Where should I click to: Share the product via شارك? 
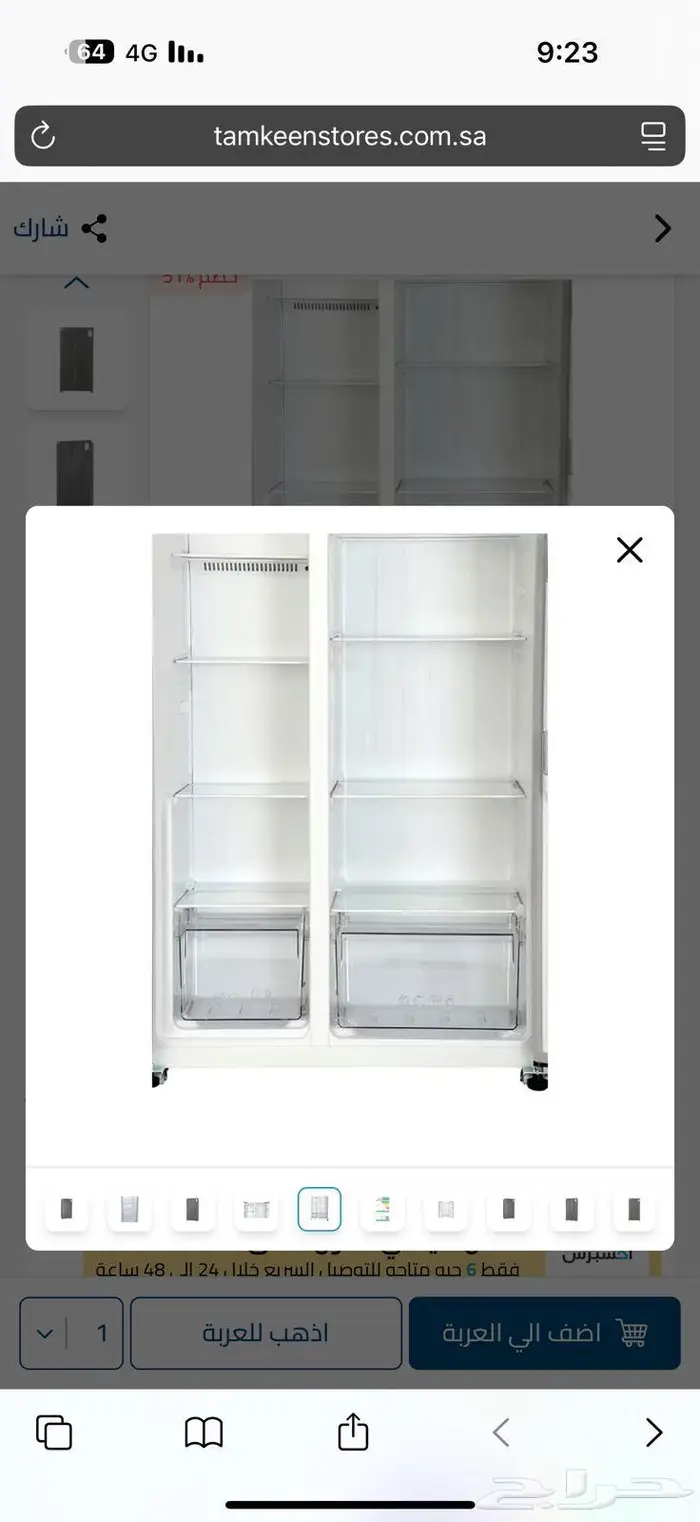[x=61, y=229]
